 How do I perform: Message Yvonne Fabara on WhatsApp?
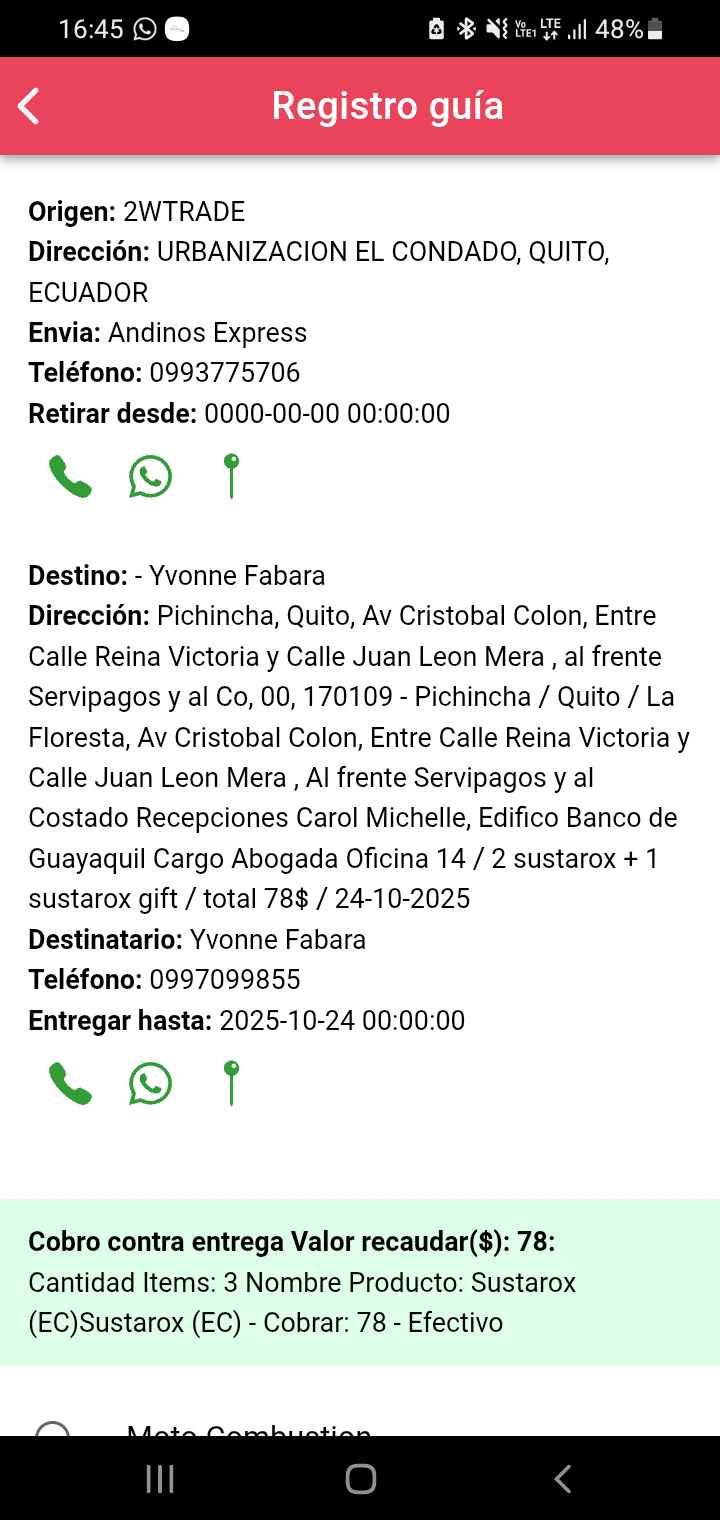pyautogui.click(x=150, y=1083)
